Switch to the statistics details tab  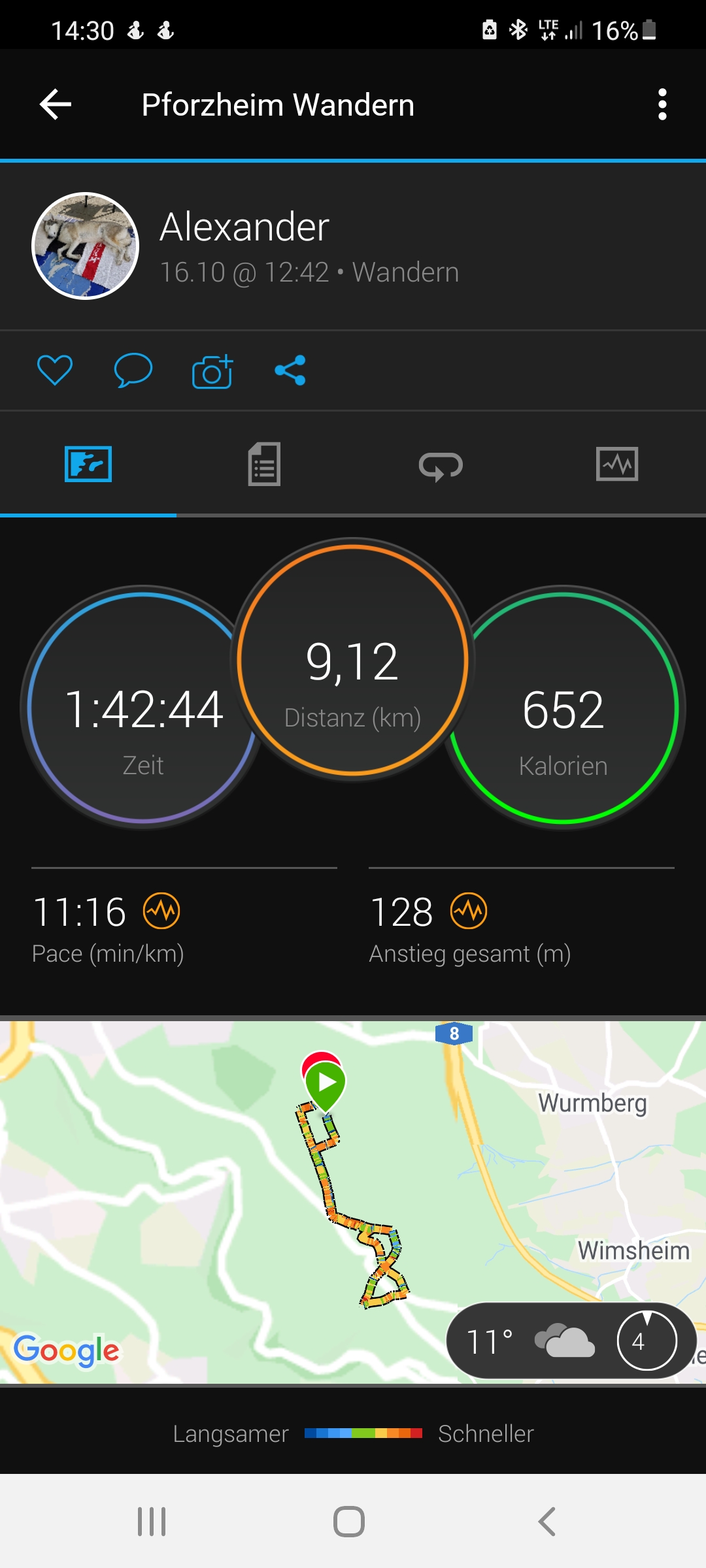264,465
